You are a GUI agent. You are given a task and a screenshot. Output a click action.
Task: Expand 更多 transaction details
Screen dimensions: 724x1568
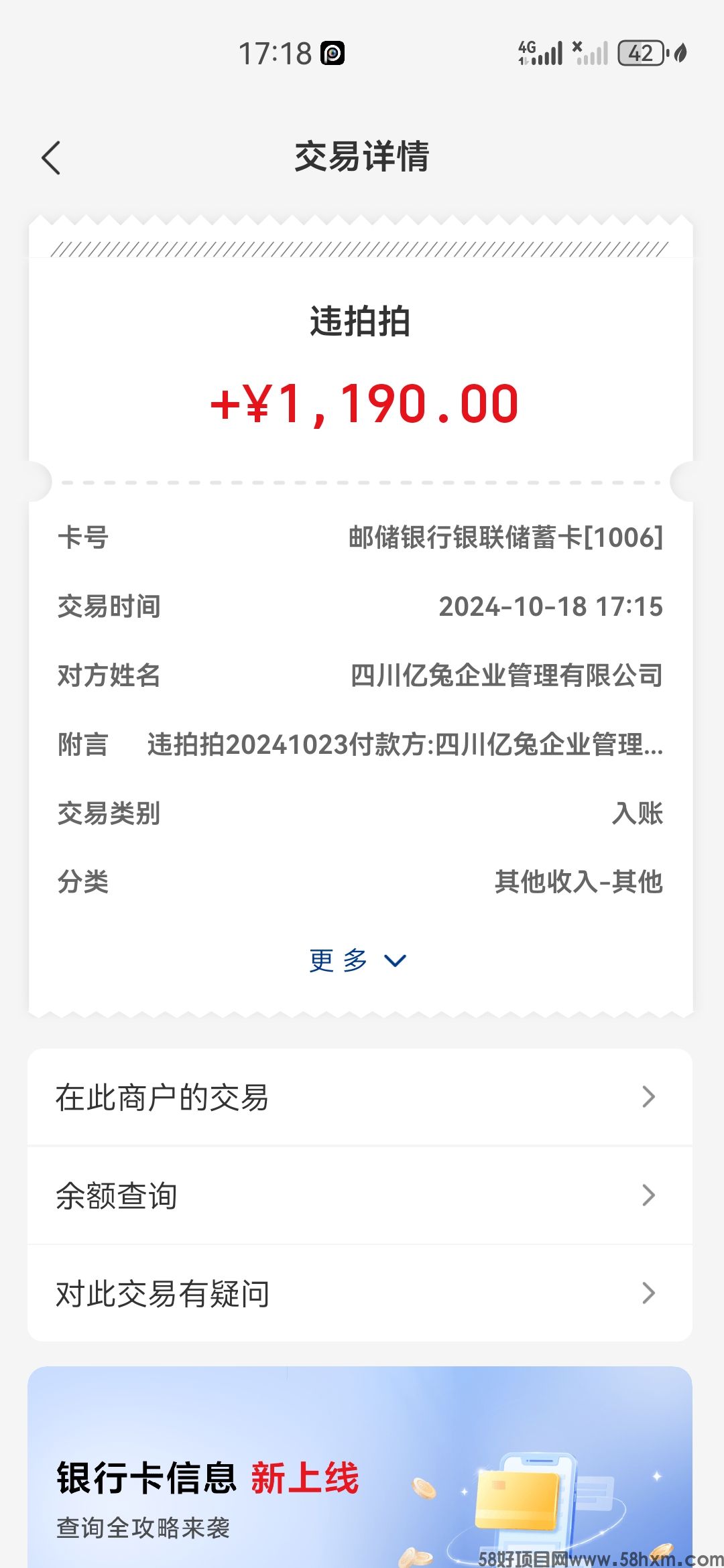[357, 960]
